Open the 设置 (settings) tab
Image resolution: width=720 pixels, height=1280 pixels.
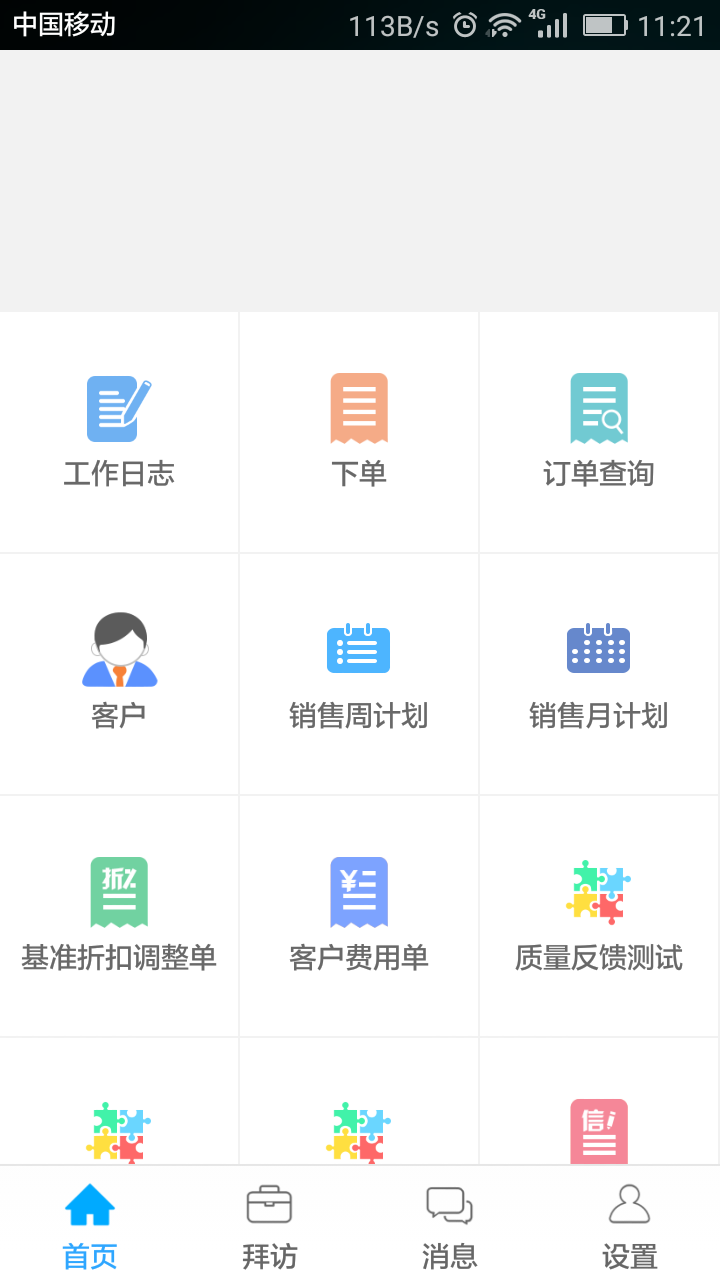(629, 1222)
